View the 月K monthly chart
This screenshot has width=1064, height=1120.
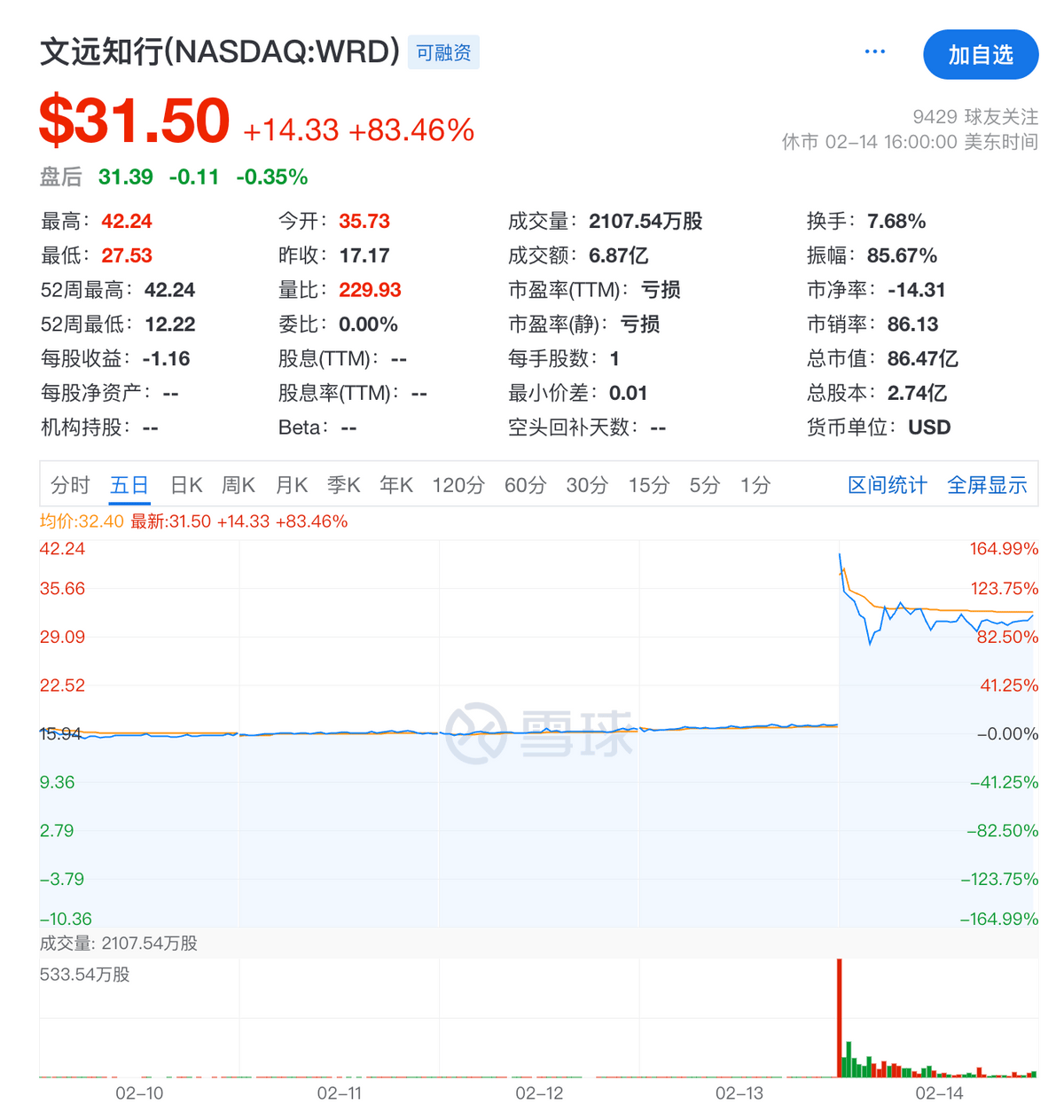291,485
